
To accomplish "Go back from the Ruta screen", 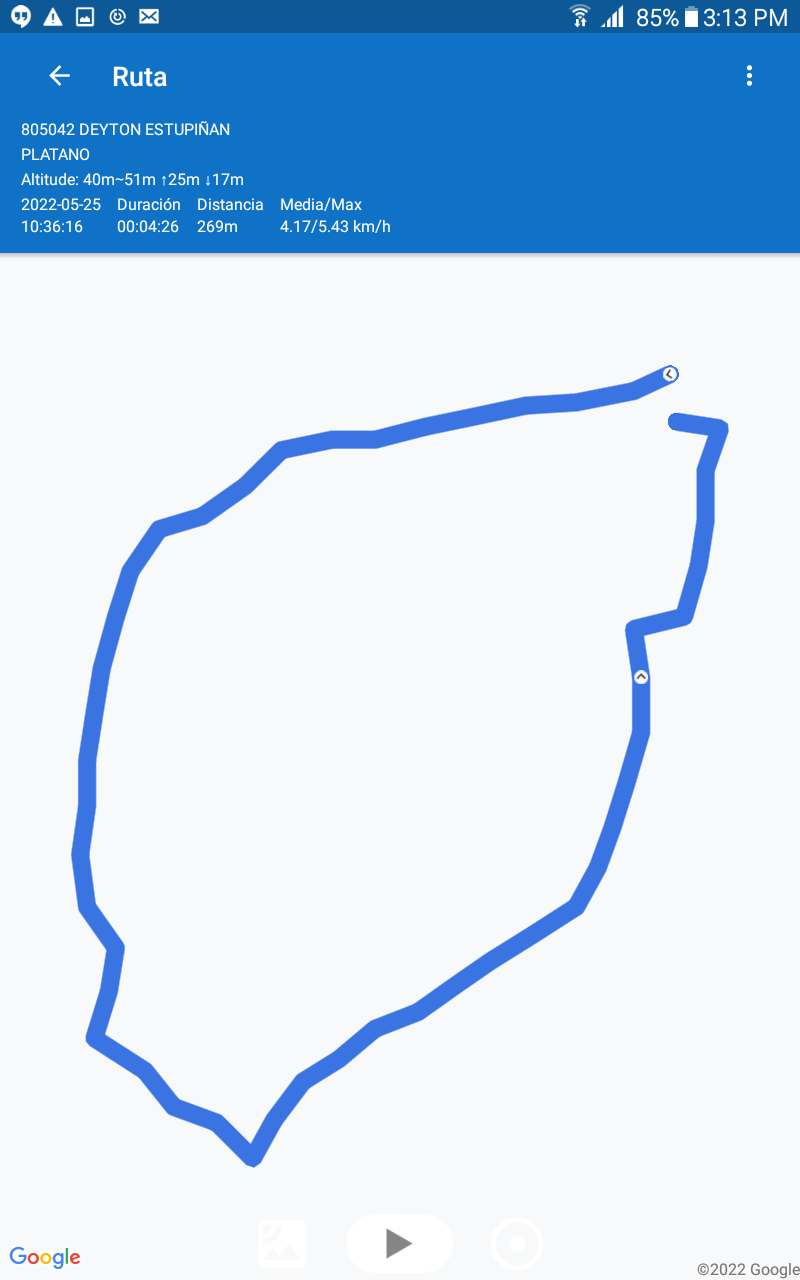I will click(59, 76).
